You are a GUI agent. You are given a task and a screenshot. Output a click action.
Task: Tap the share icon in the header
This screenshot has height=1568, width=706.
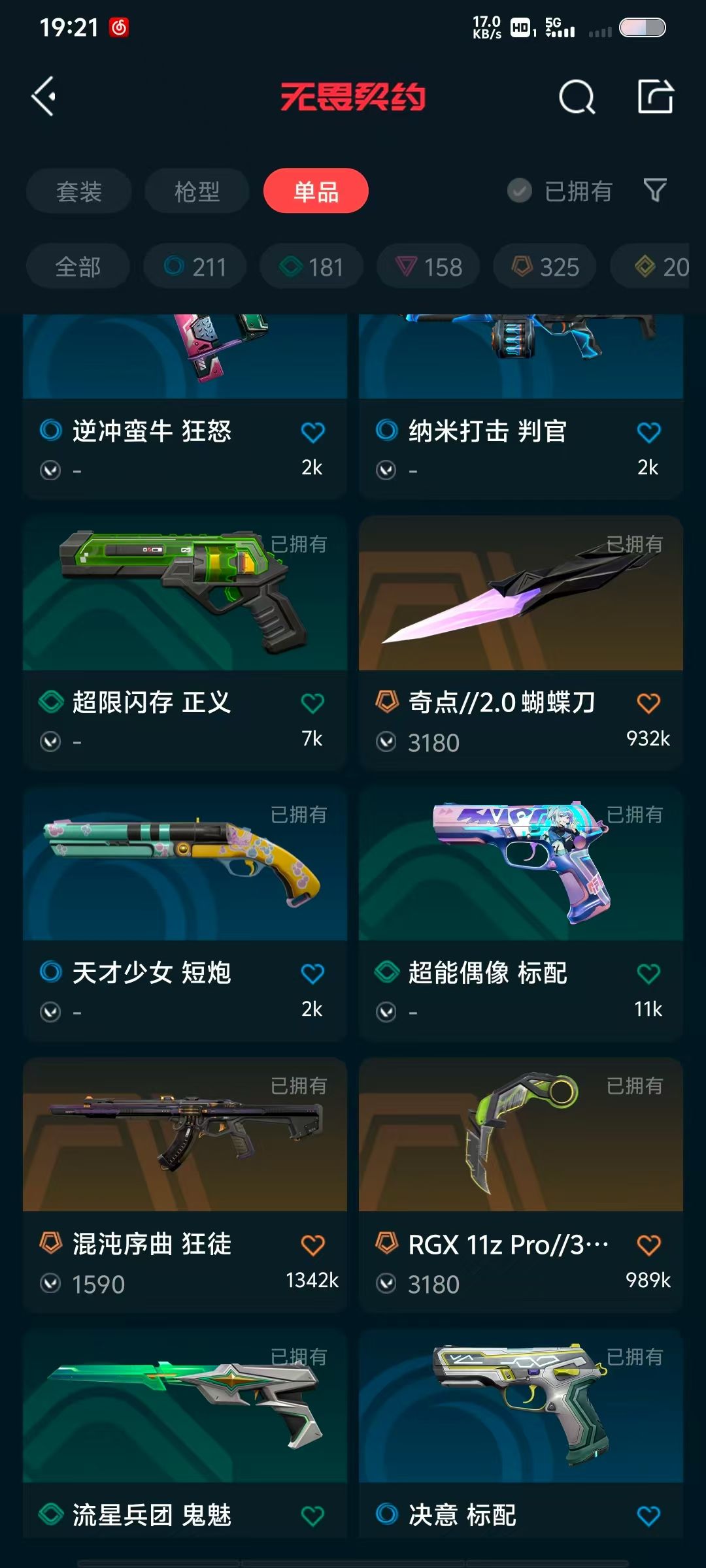pyautogui.click(x=655, y=97)
